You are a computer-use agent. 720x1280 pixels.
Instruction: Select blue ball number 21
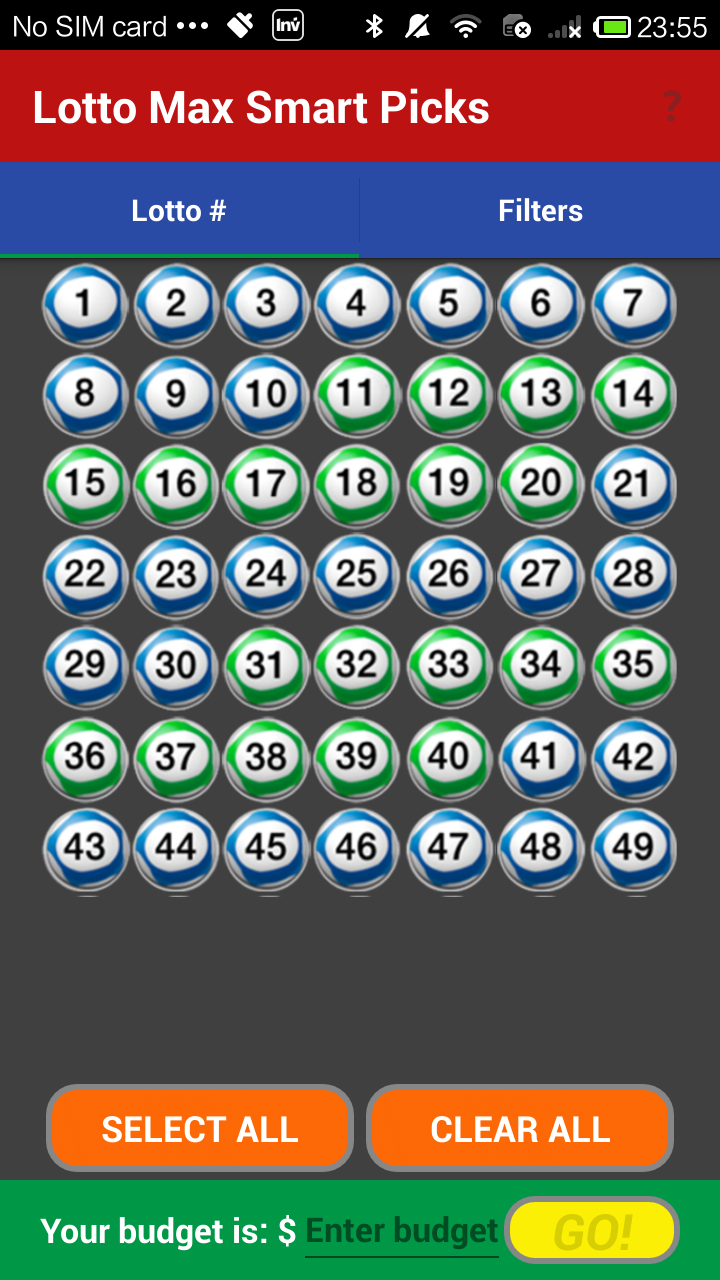(x=633, y=485)
